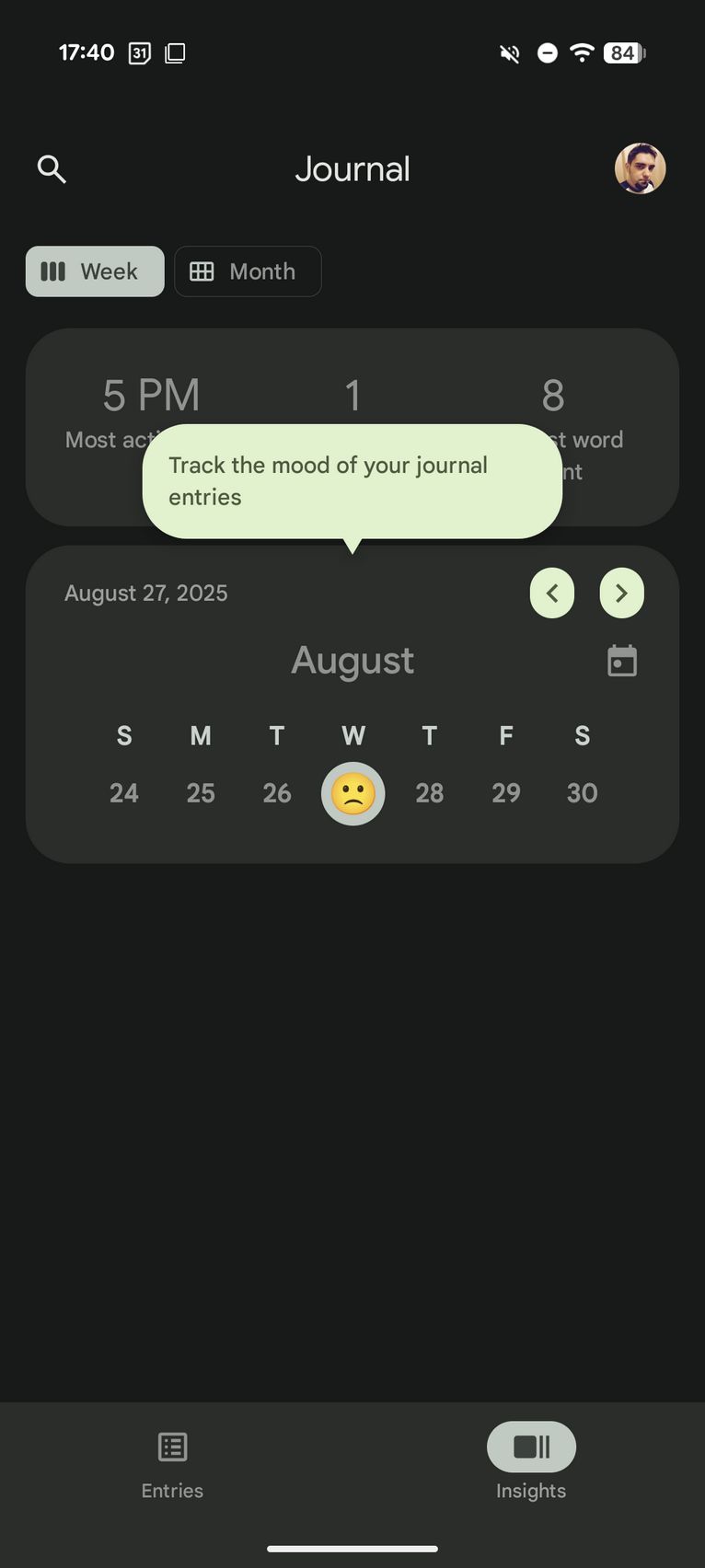The height and width of the screenshot is (1568, 705).
Task: Choose Tuesday 26 in the calendar
Action: [277, 793]
